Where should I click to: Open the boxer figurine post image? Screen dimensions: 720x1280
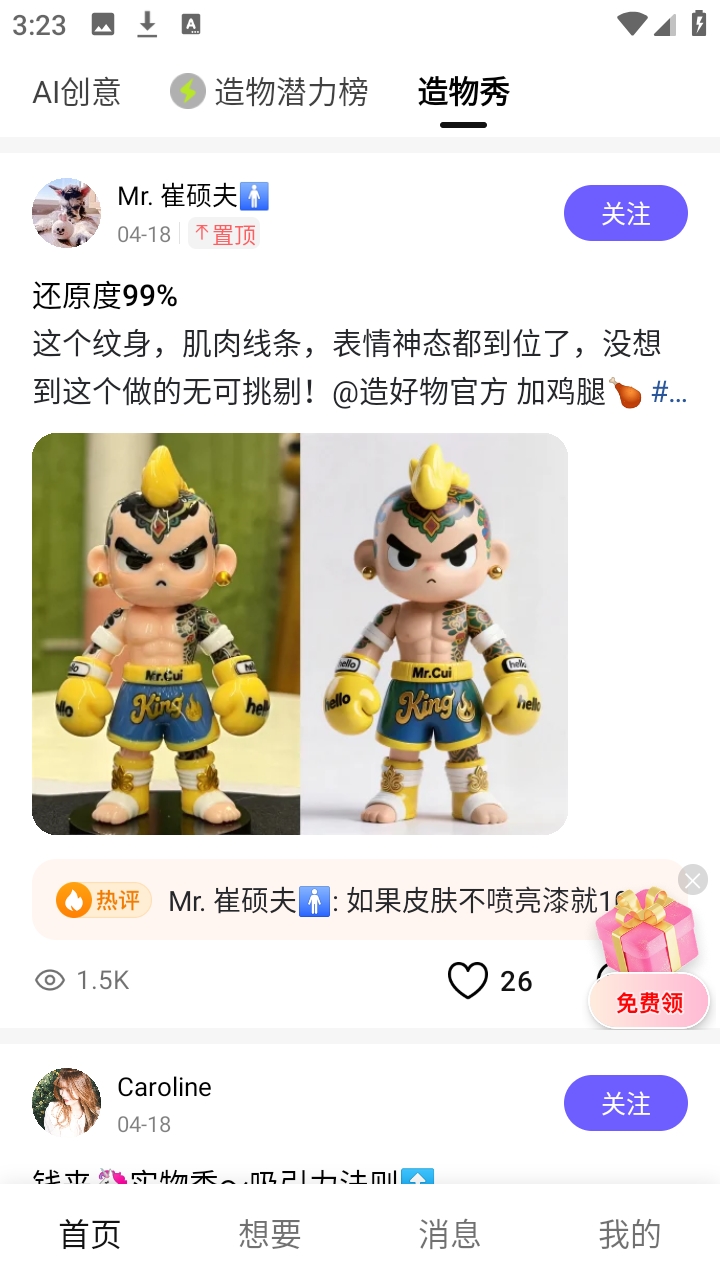point(300,633)
